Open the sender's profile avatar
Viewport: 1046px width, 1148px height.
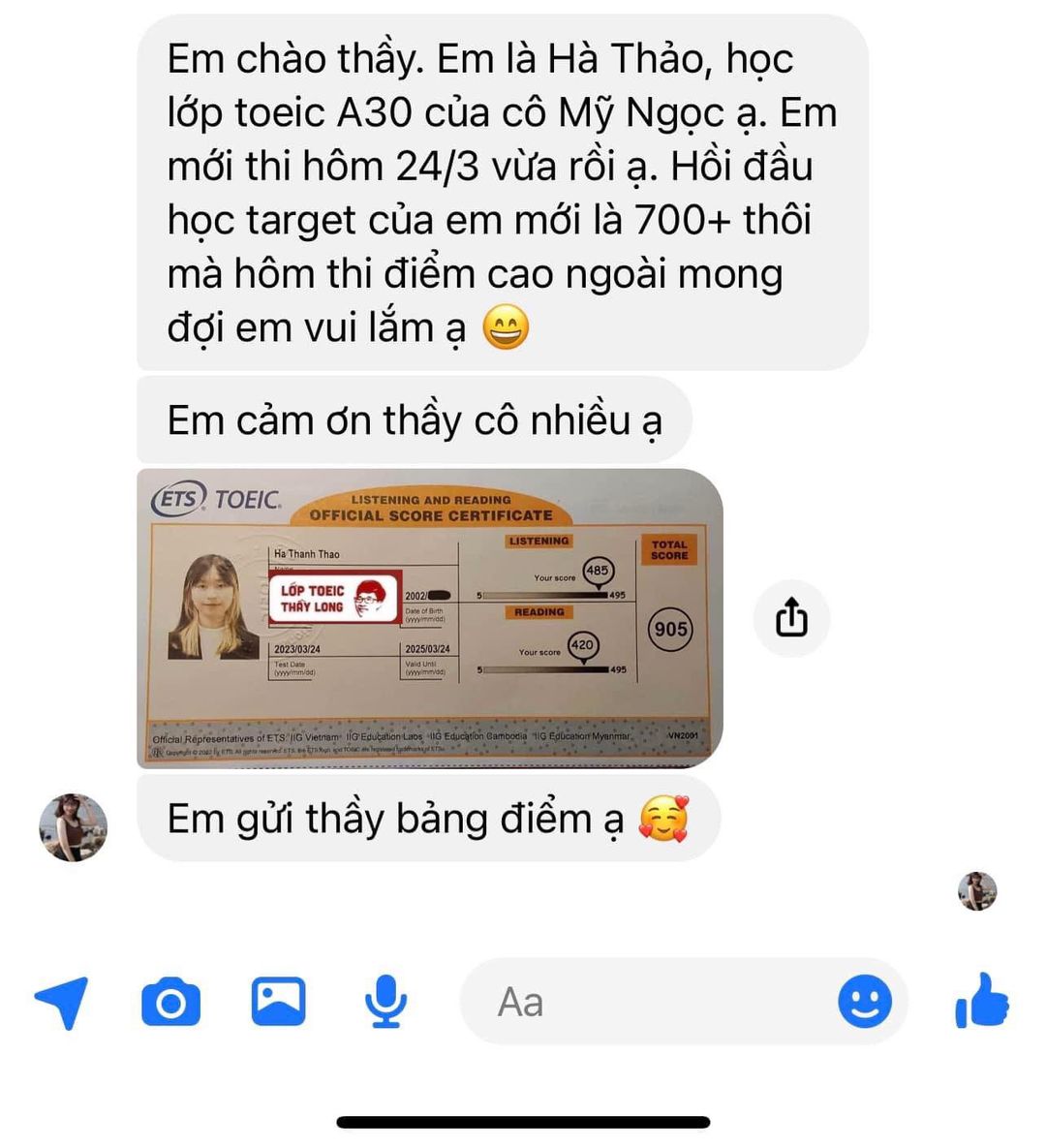[73, 827]
